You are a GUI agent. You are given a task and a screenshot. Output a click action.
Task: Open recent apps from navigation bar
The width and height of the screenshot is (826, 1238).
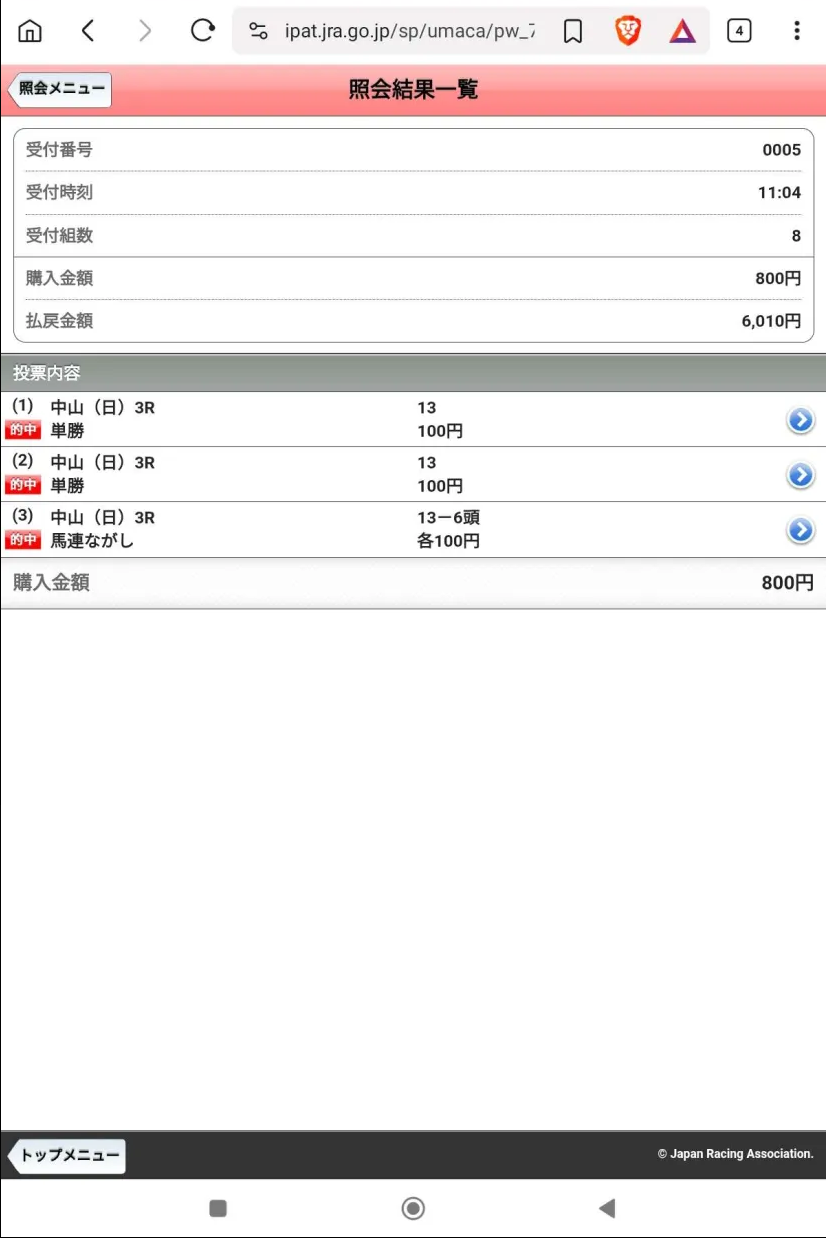(218, 1209)
